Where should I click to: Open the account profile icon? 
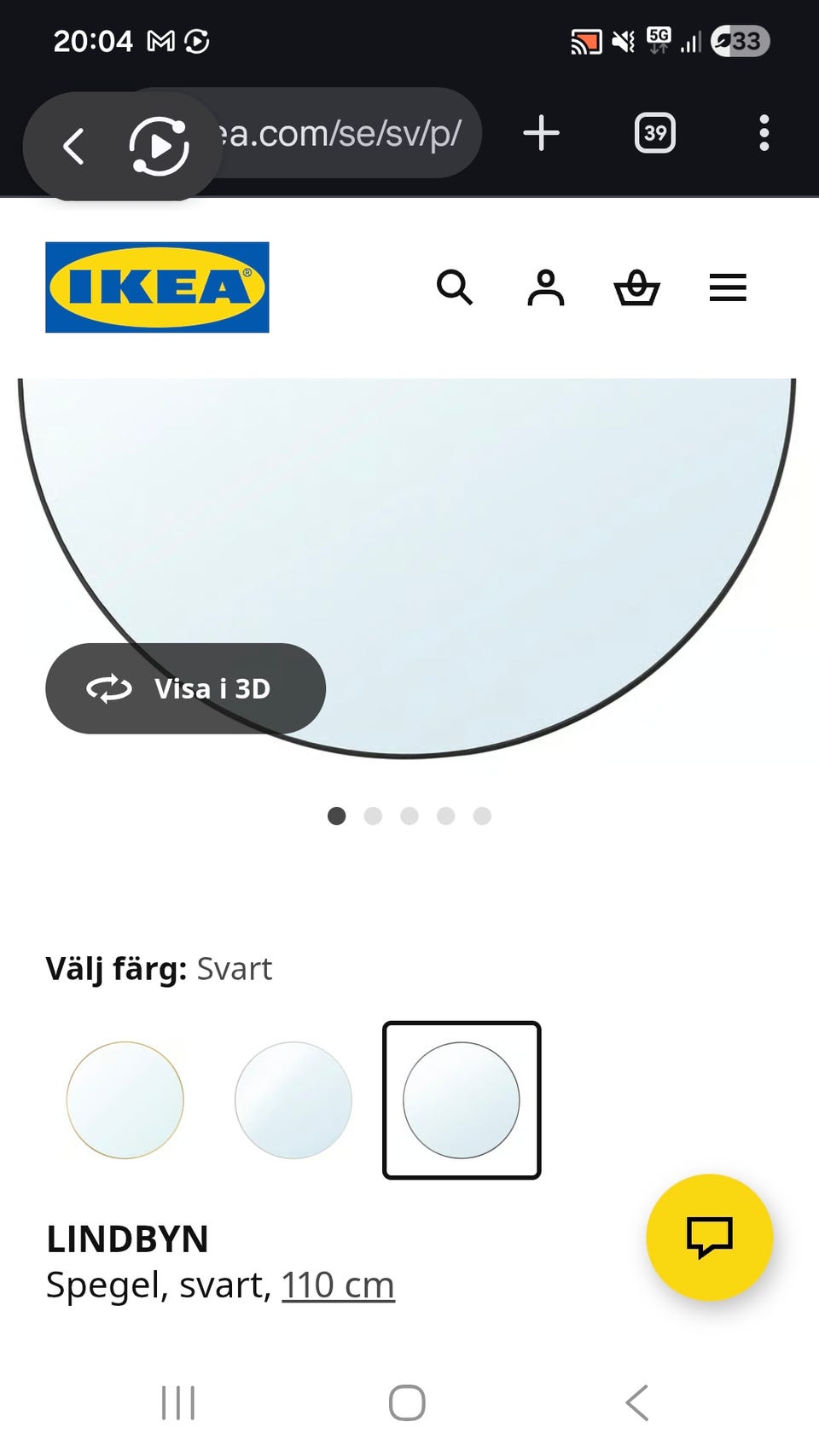546,287
